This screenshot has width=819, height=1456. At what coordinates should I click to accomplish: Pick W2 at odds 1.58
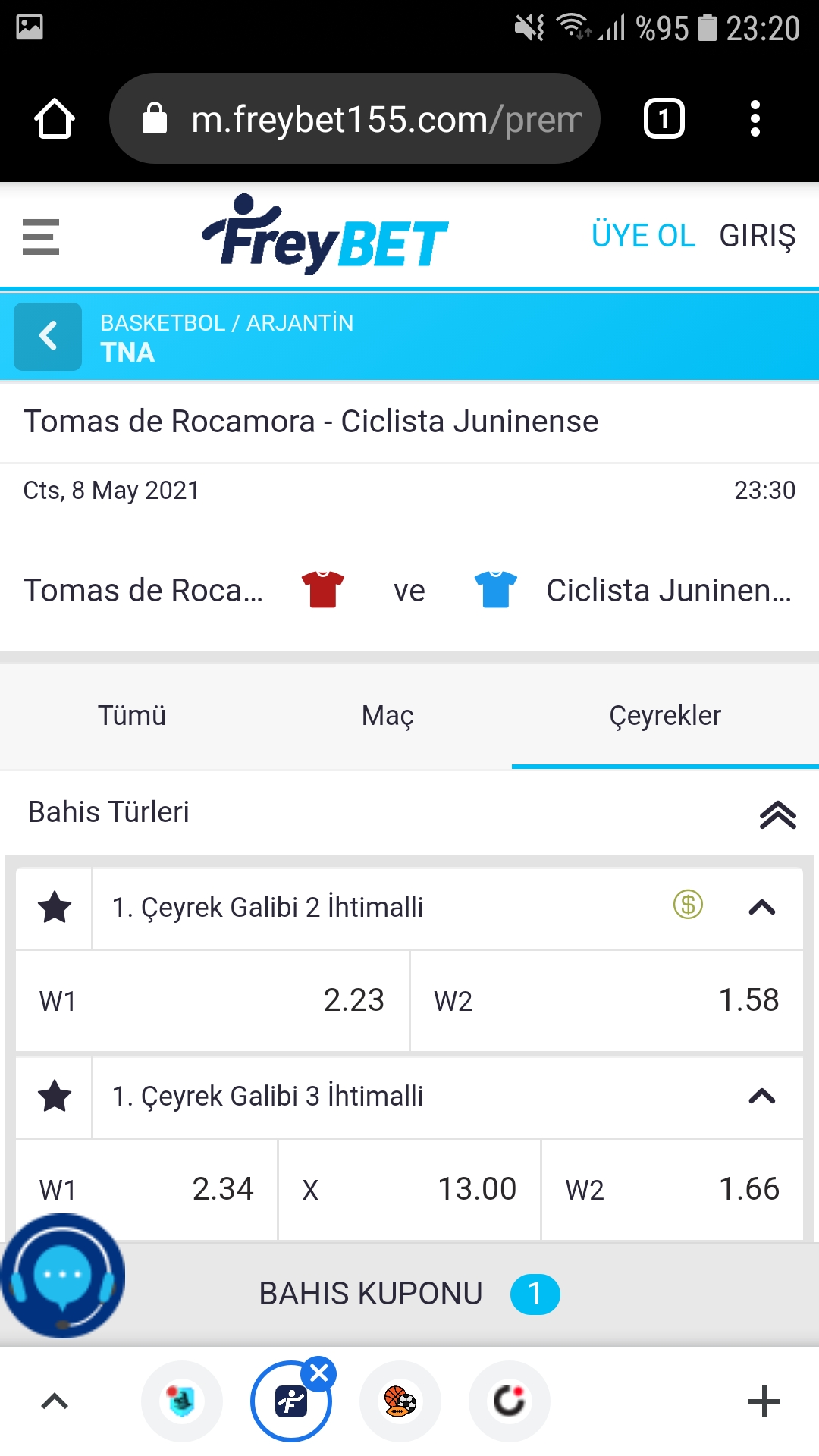(607, 1001)
